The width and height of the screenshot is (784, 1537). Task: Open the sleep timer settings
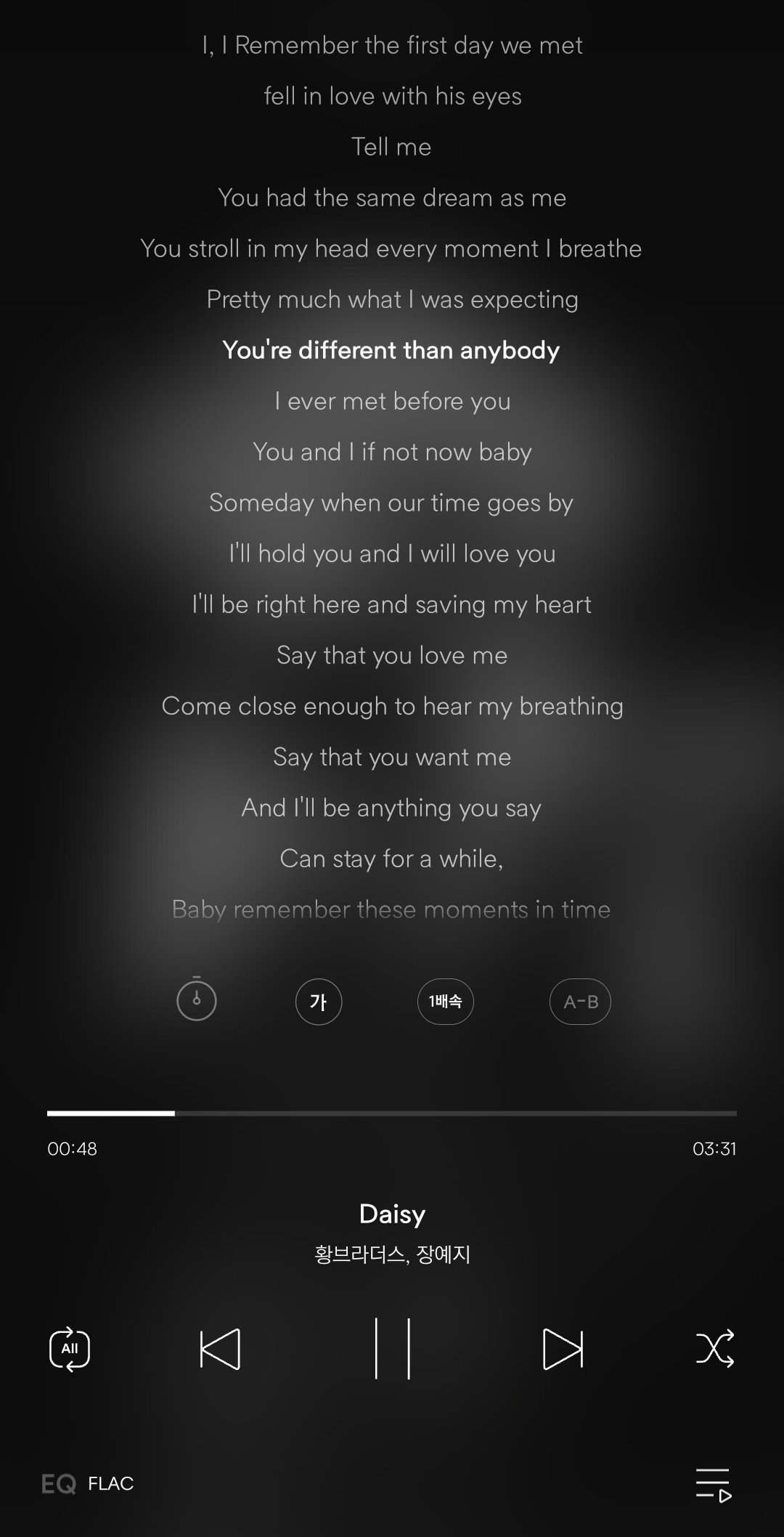[196, 1001]
